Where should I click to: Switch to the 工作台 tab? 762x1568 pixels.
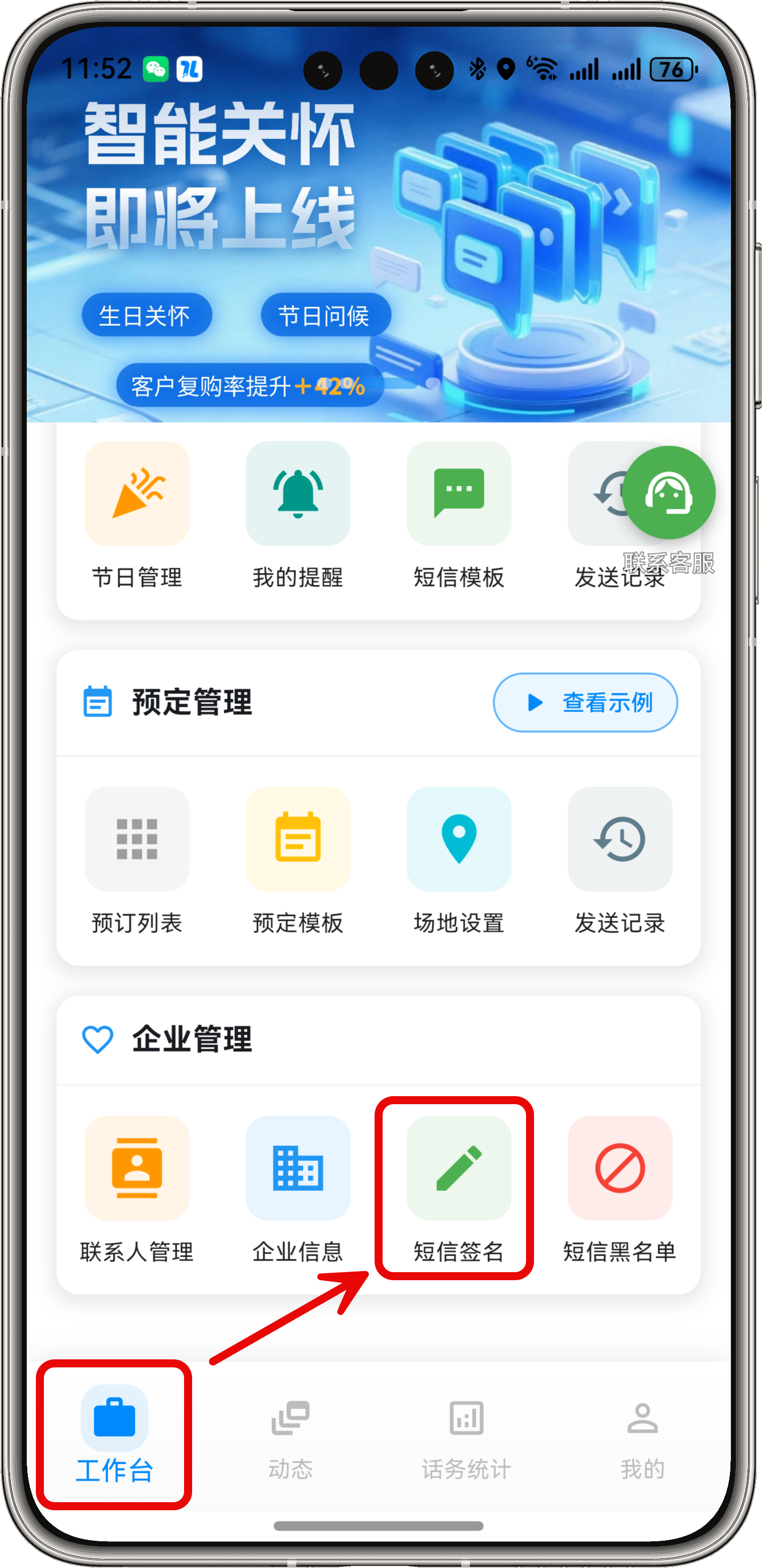click(115, 1435)
